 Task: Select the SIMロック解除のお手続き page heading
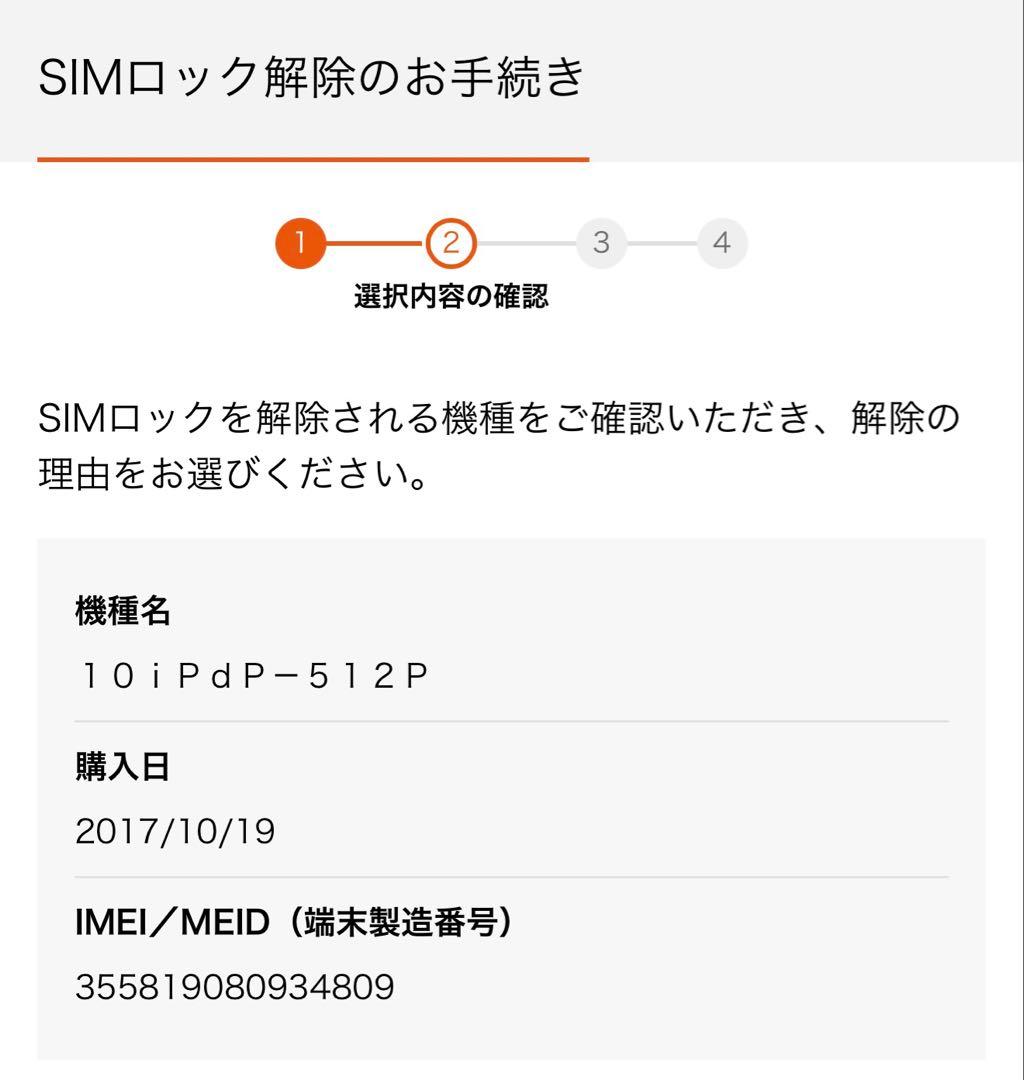pyautogui.click(x=310, y=74)
